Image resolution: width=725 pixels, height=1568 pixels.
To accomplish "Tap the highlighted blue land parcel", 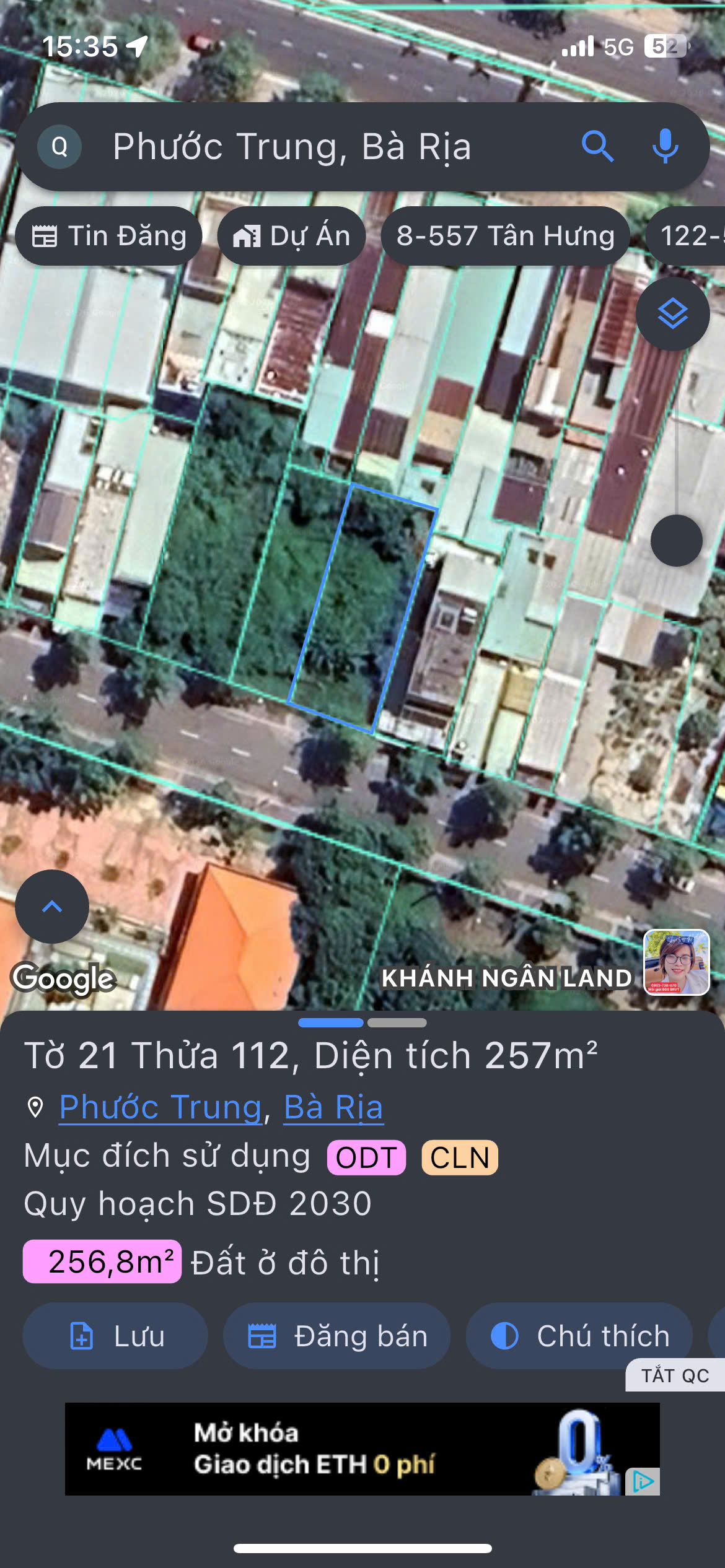I will 362,607.
